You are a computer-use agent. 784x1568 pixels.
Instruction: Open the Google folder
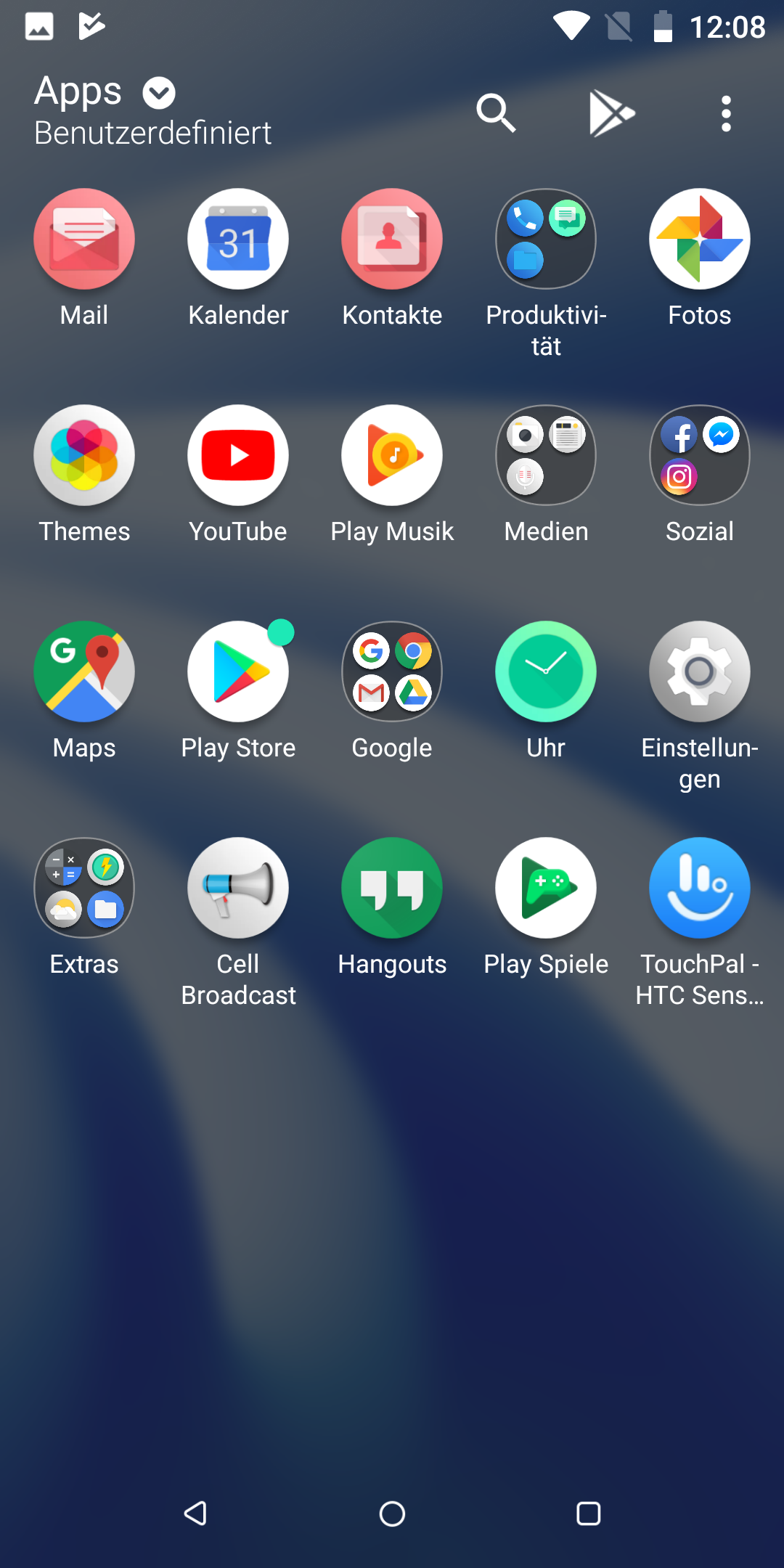pos(392,672)
